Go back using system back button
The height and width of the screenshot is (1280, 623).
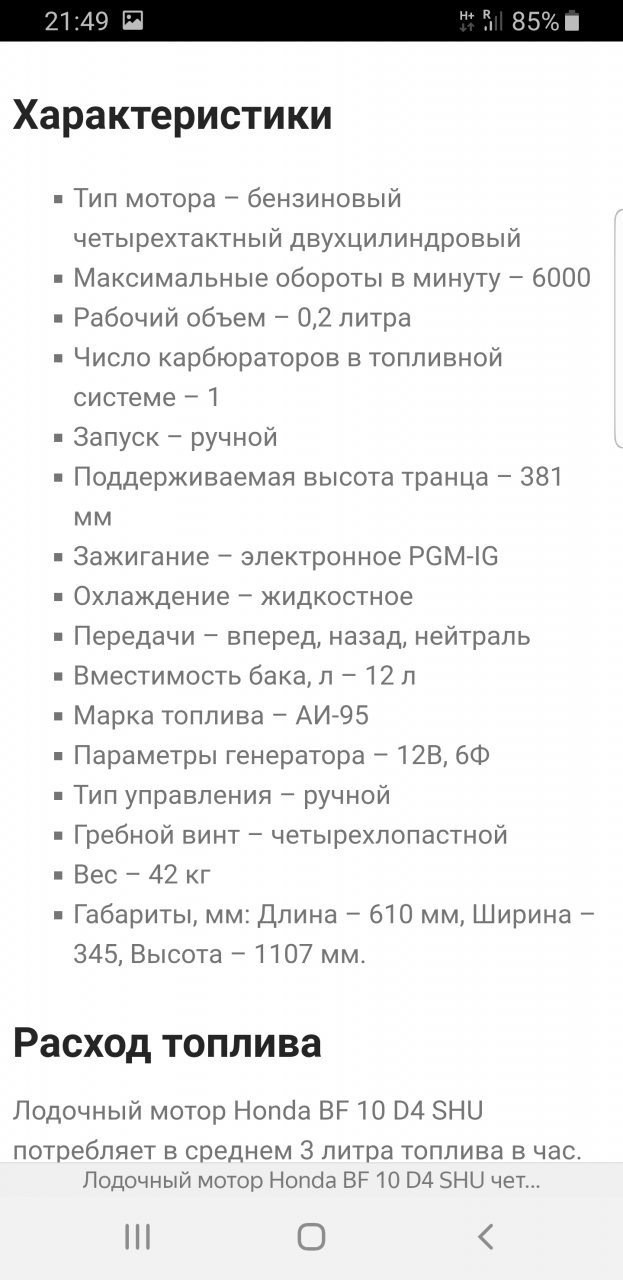(485, 1237)
